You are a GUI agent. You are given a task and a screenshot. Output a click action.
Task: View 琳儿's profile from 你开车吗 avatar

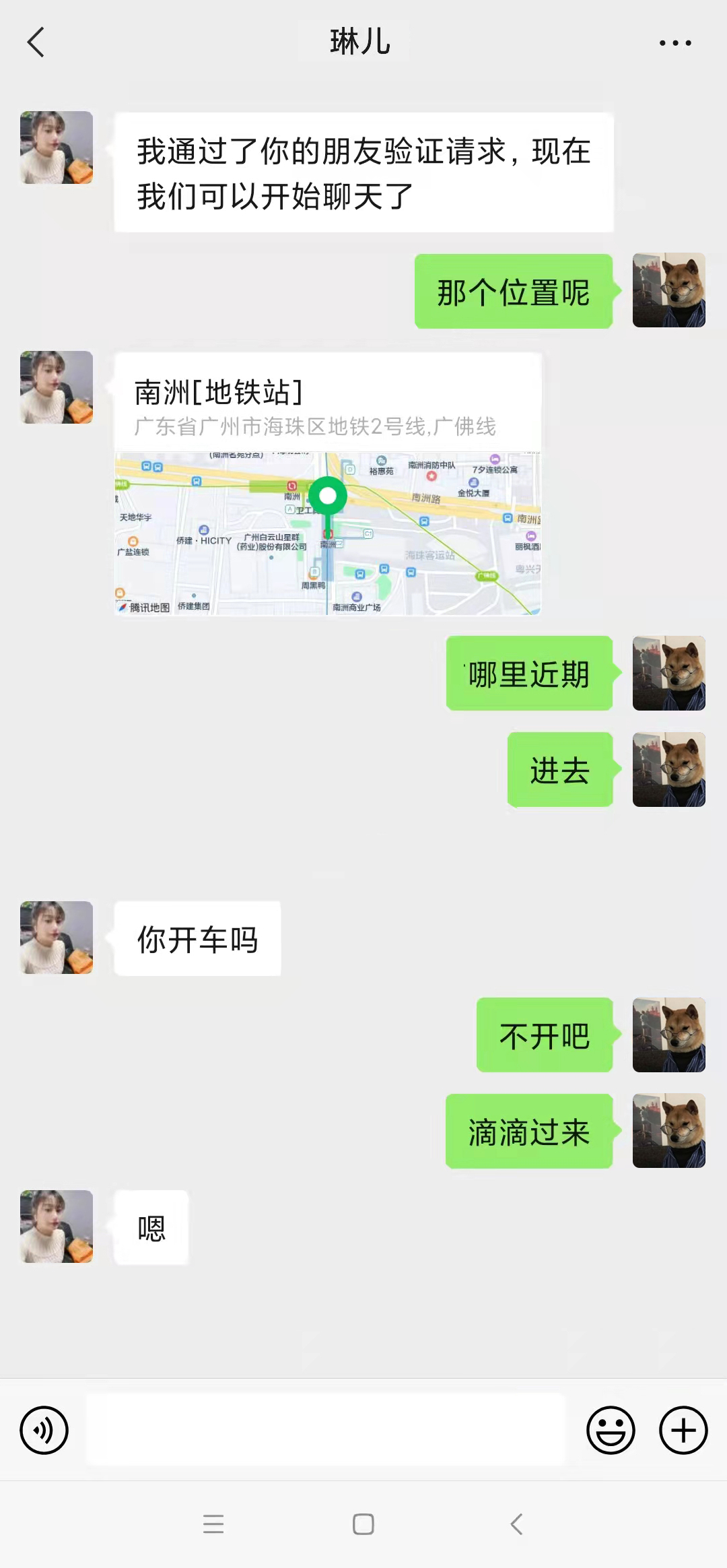(57, 938)
